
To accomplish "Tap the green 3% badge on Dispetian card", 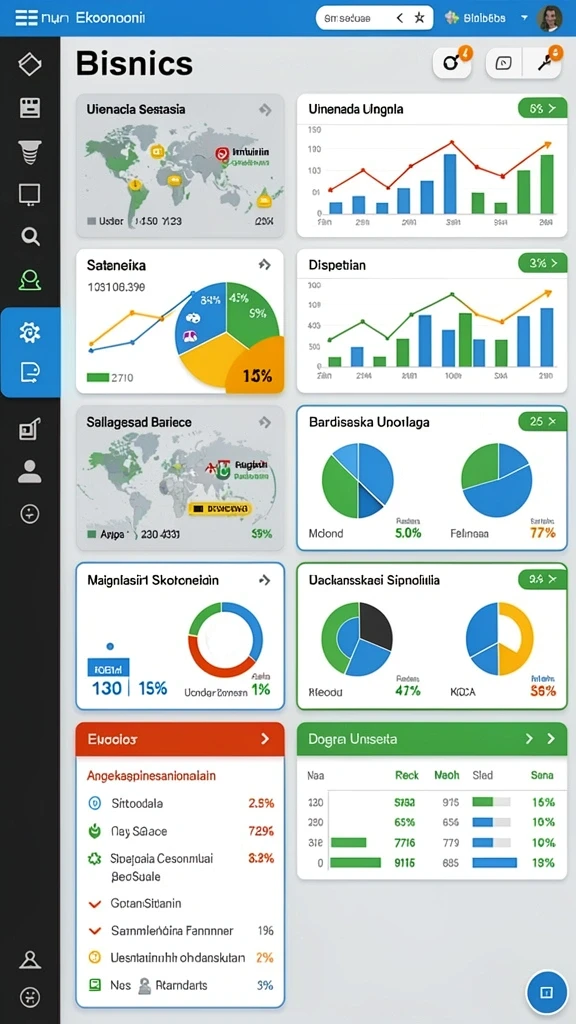I will pos(542,264).
